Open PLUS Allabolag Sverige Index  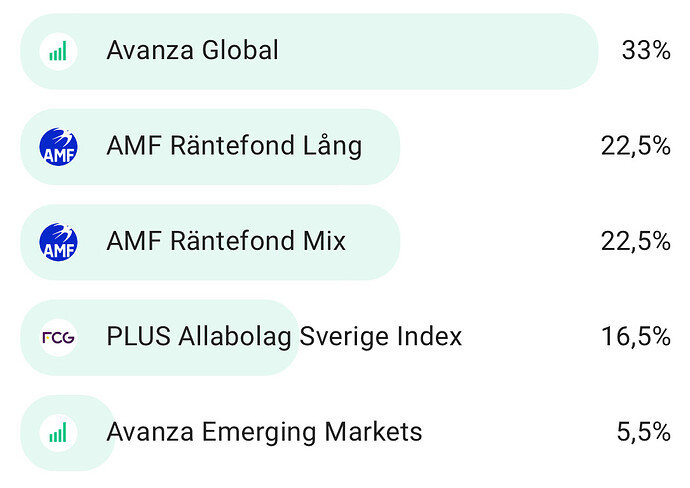point(283,337)
